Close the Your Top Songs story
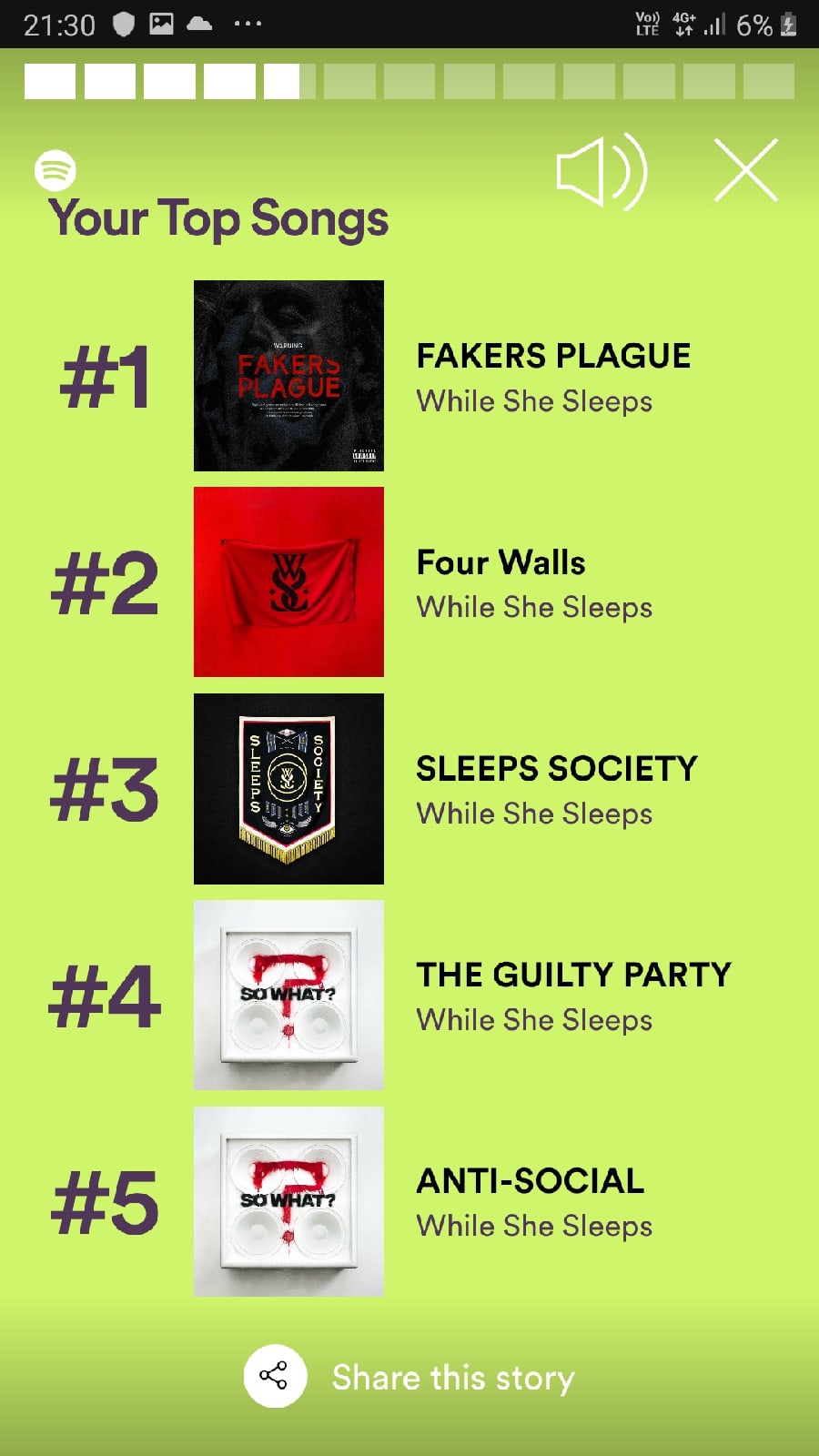The height and width of the screenshot is (1456, 819). pos(746,171)
